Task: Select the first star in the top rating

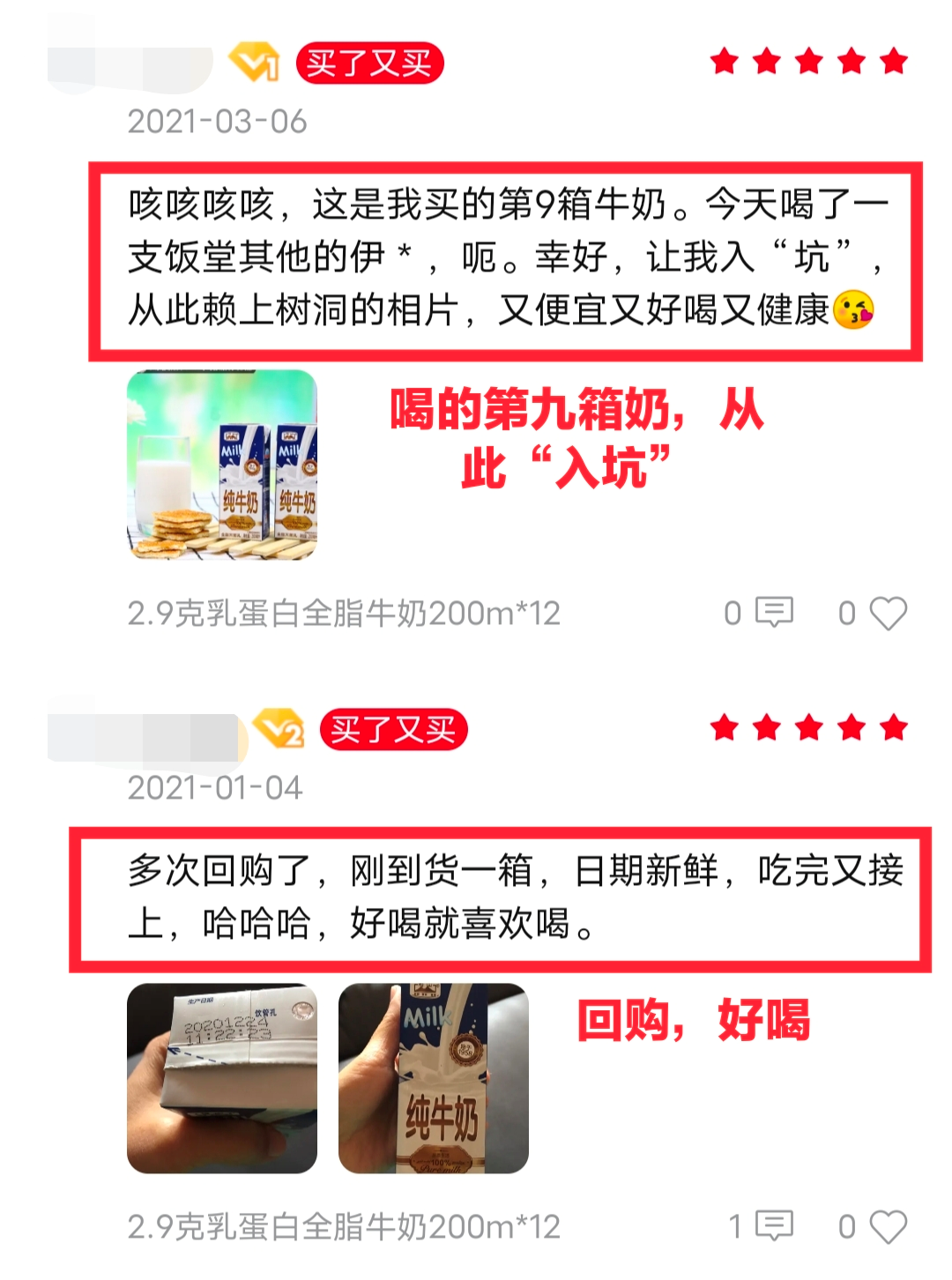Action: (724, 60)
